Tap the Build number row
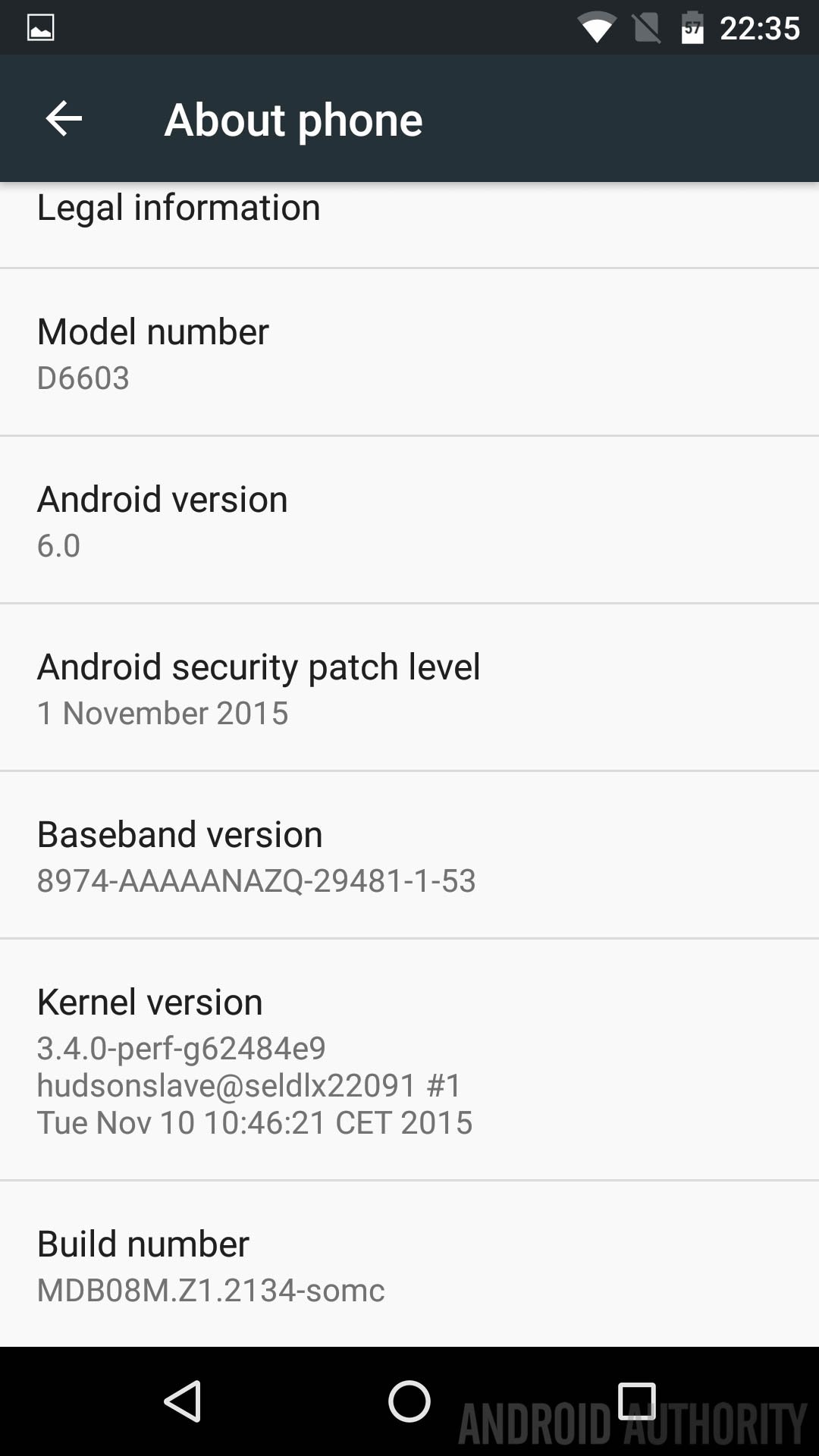 coord(409,1264)
